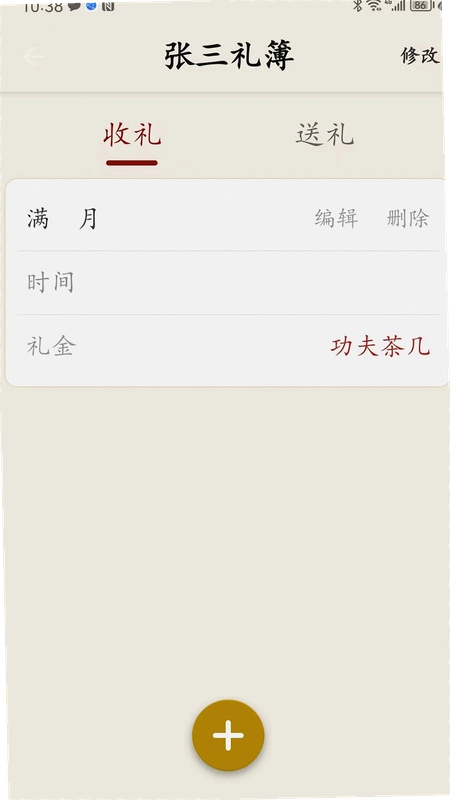Select the 收礼 tab
The width and height of the screenshot is (450, 800).
click(x=132, y=136)
